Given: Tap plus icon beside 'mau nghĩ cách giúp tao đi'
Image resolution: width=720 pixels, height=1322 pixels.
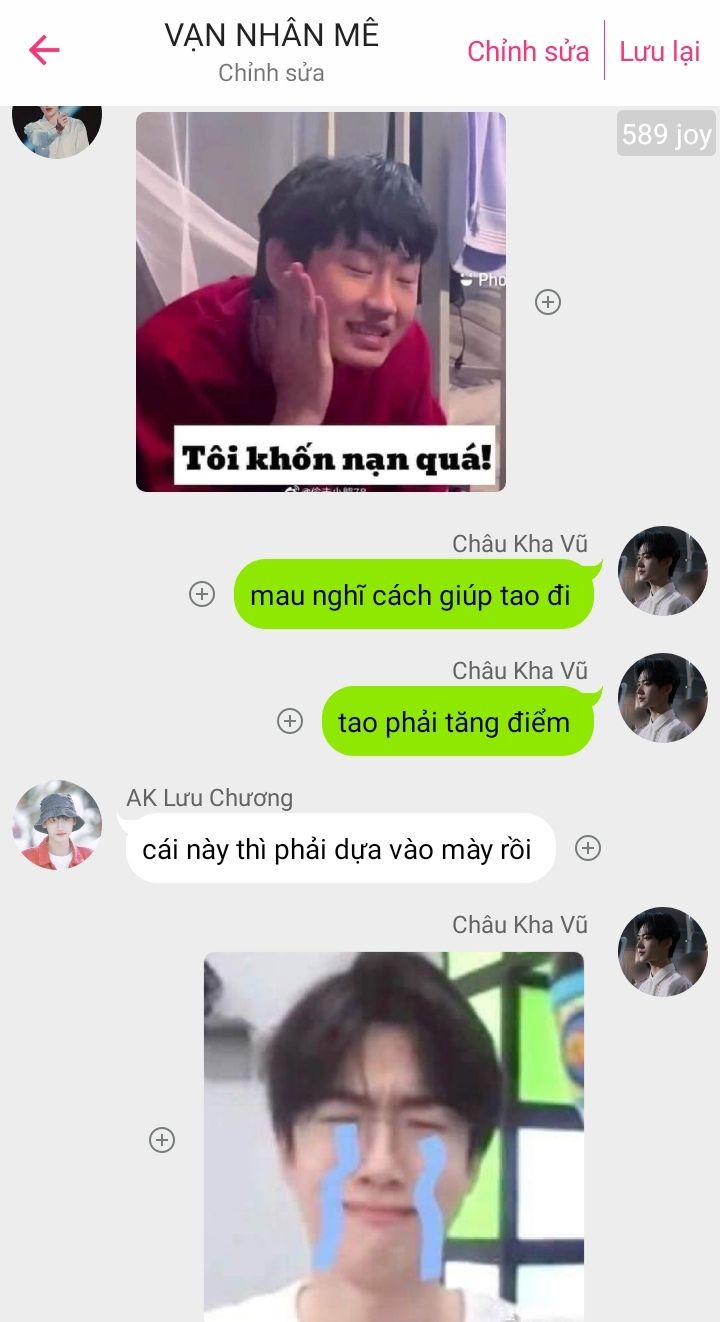Looking at the screenshot, I should click(202, 594).
